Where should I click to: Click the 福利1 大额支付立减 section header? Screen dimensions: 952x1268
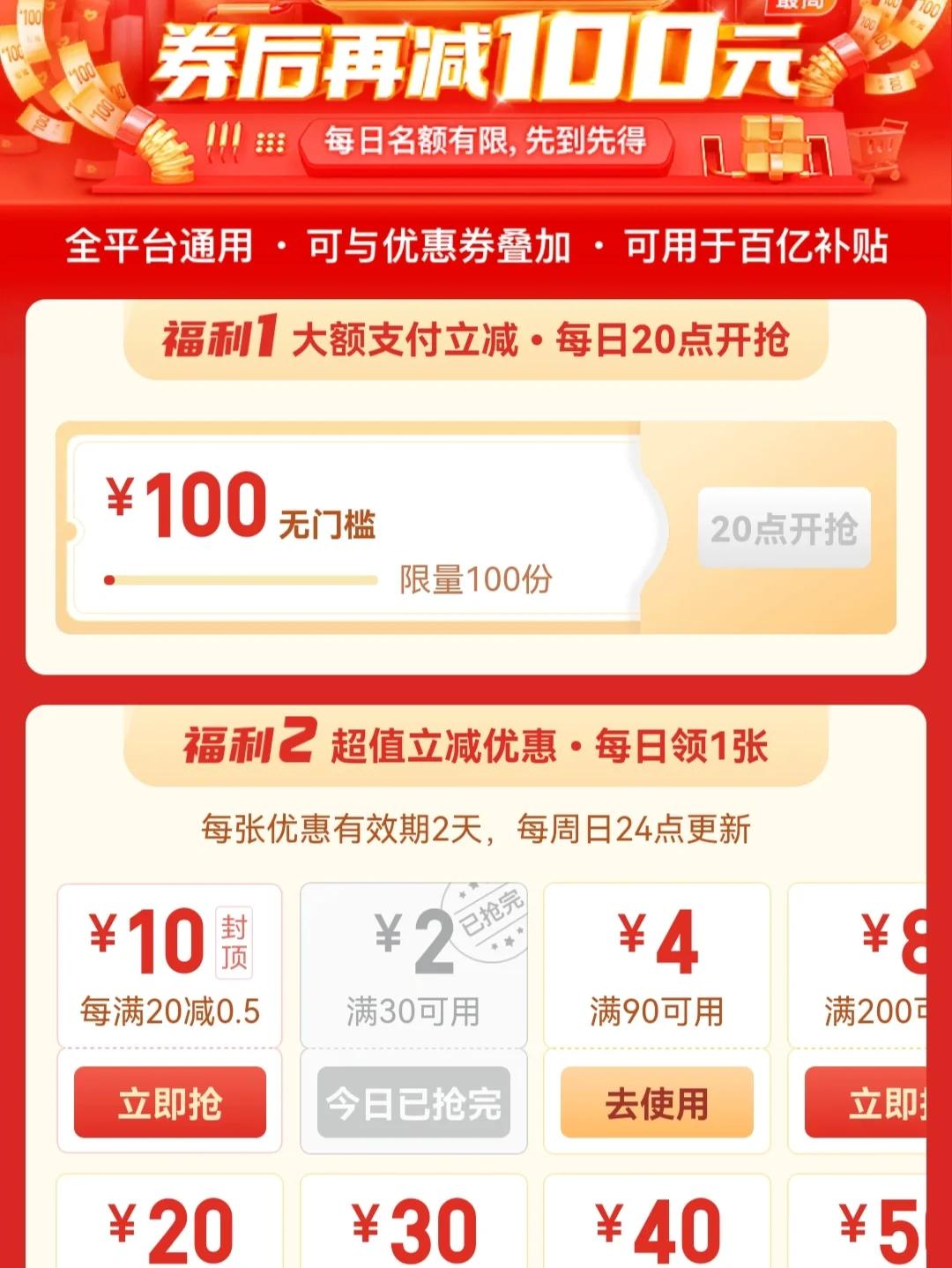476,339
